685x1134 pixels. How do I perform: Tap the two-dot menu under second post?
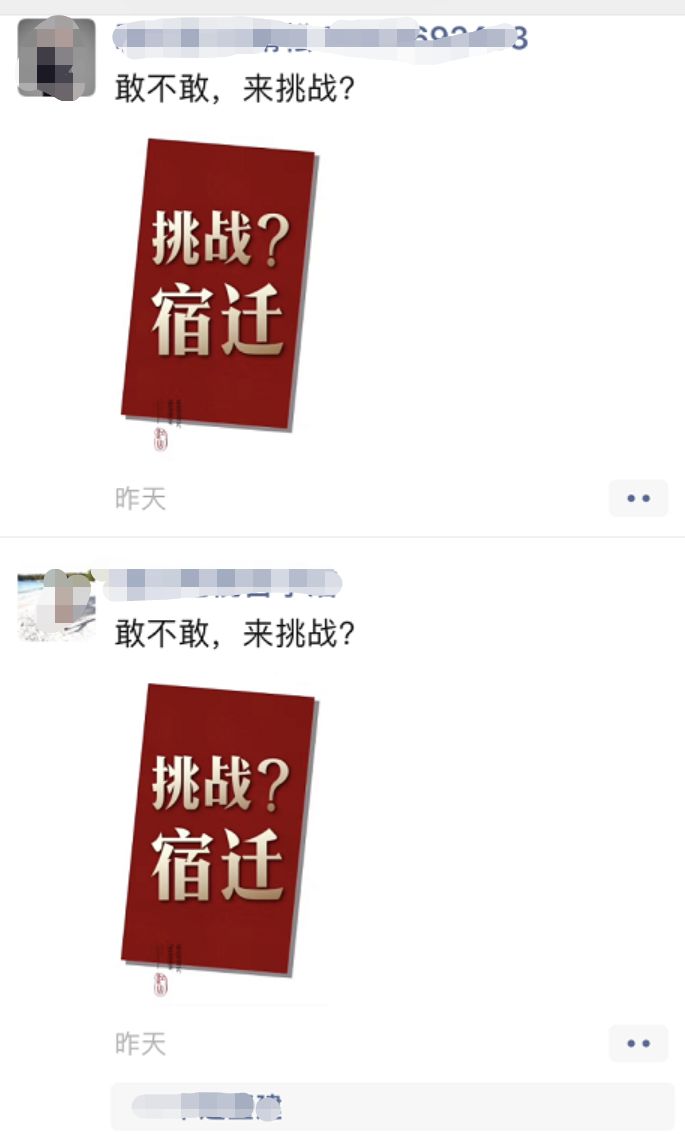coord(638,1043)
